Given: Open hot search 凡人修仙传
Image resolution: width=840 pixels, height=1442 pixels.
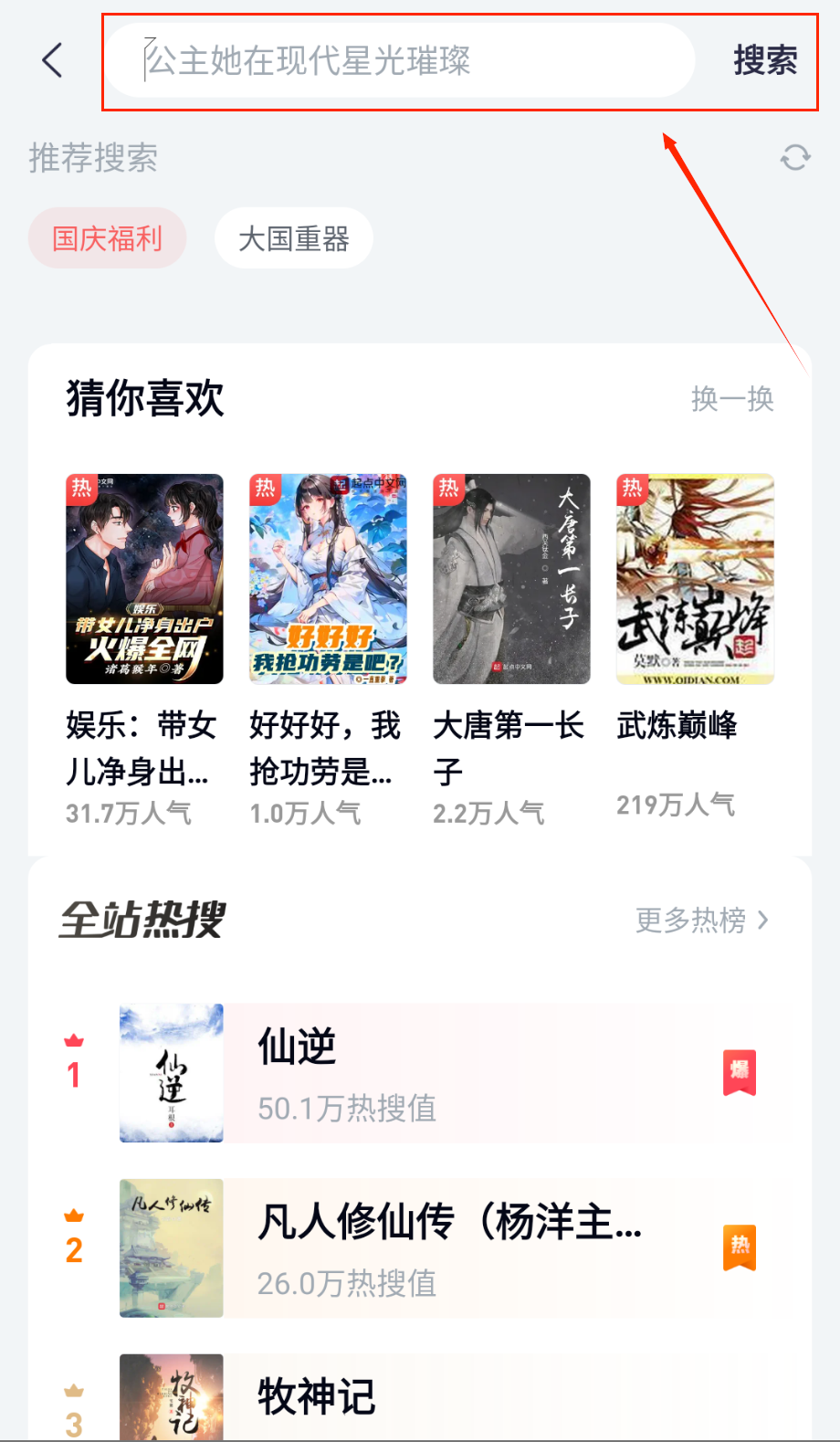Looking at the screenshot, I should (438, 1247).
